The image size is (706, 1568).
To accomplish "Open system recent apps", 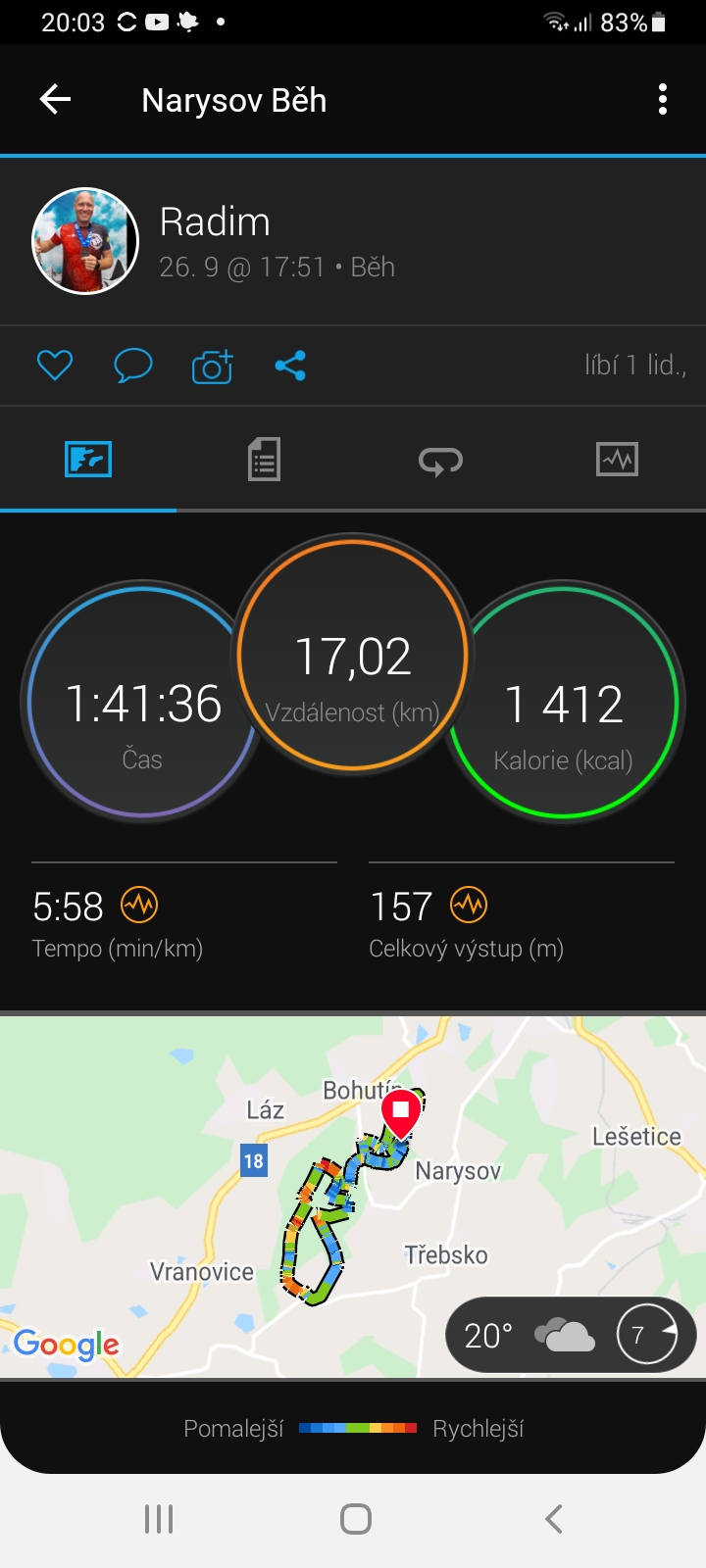I will (x=159, y=1519).
